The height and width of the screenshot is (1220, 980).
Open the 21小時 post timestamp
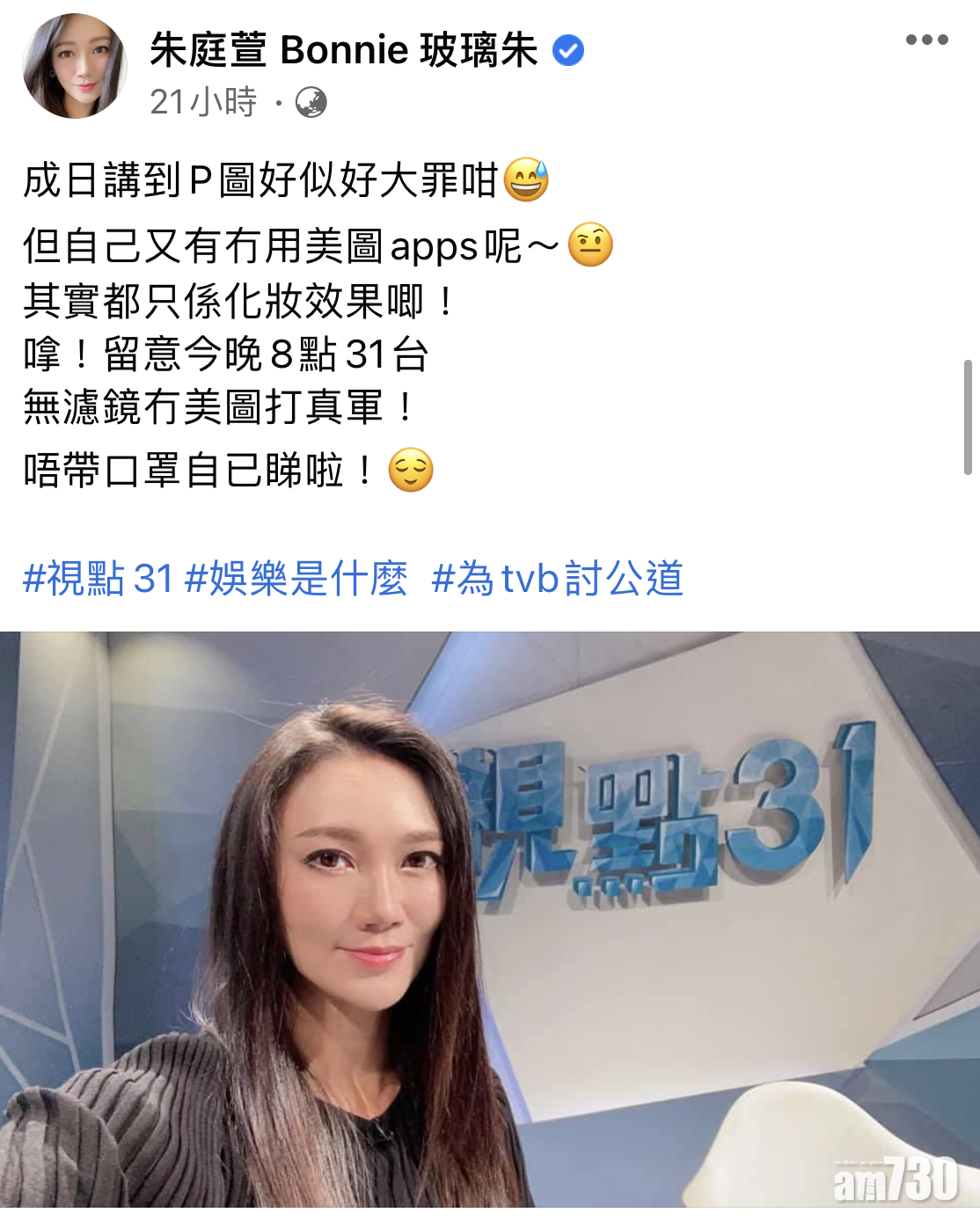203,102
